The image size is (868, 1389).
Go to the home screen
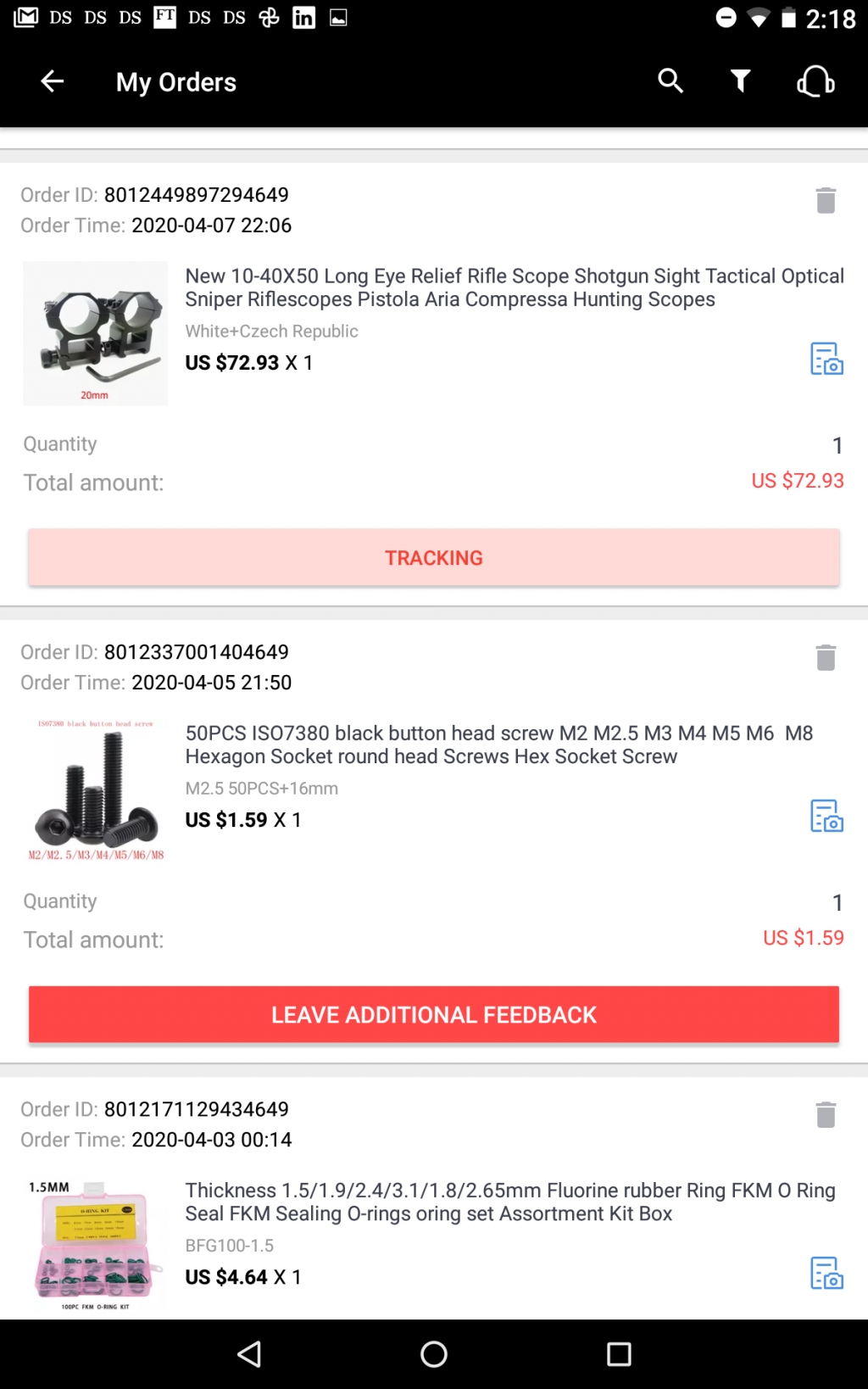pyautogui.click(x=434, y=1354)
